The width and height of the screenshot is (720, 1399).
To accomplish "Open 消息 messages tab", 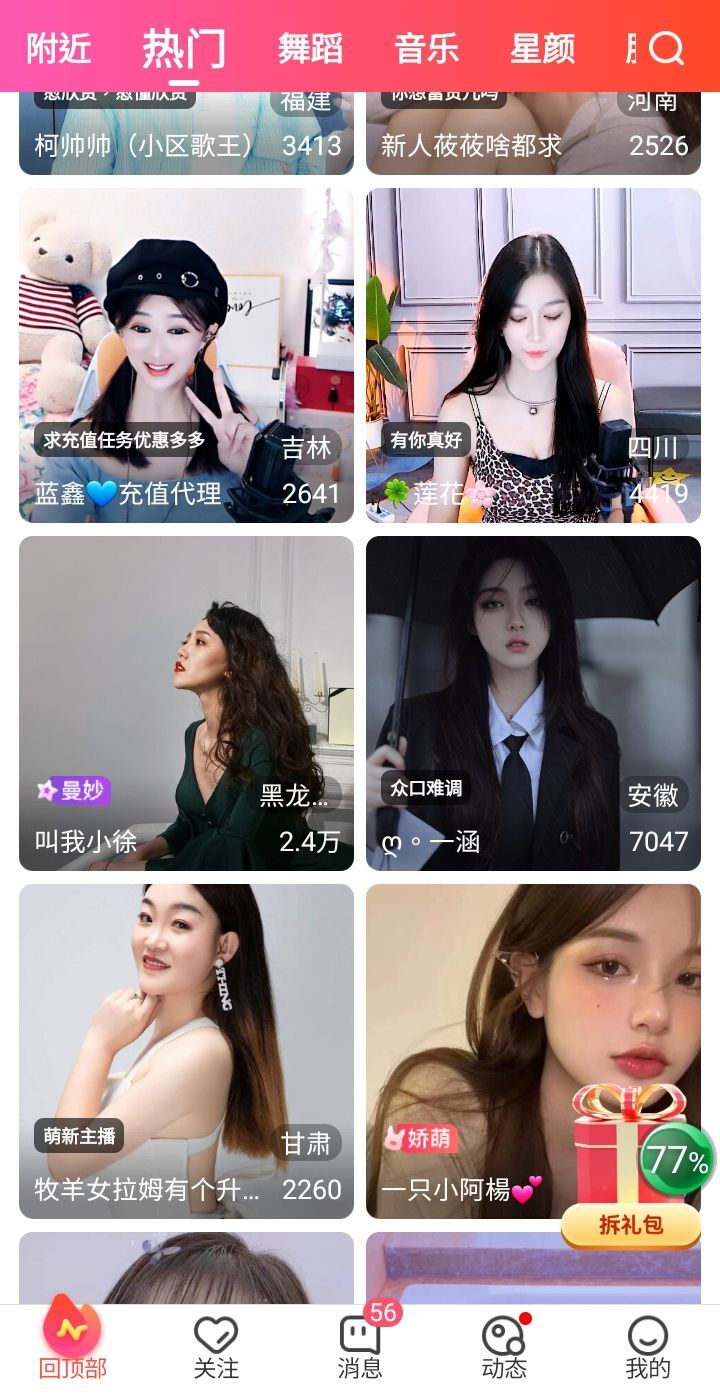I will point(360,1346).
